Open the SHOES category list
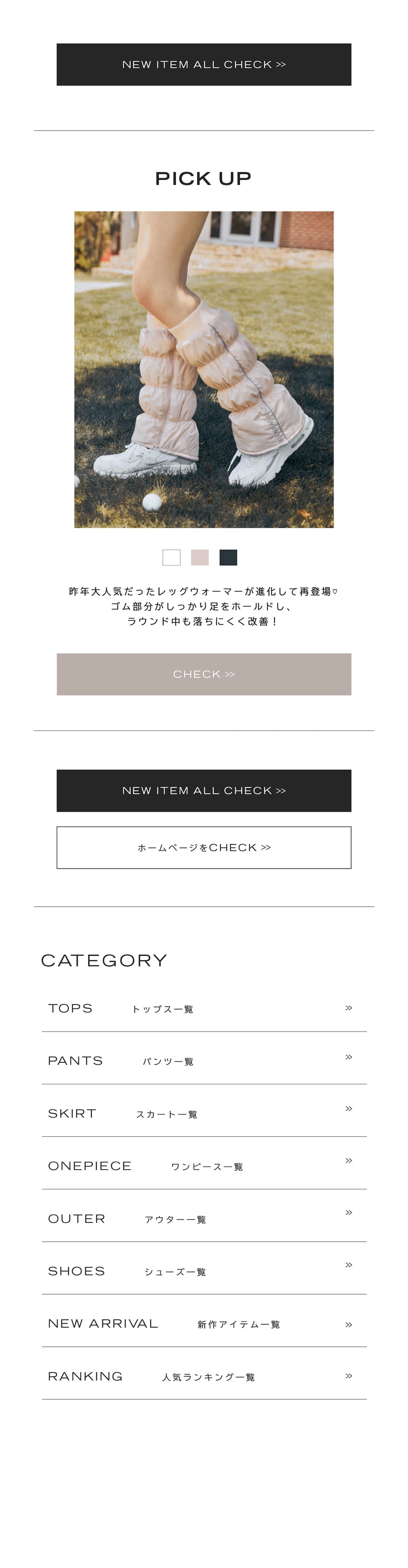Image resolution: width=408 pixels, height=1568 pixels. [x=204, y=1270]
